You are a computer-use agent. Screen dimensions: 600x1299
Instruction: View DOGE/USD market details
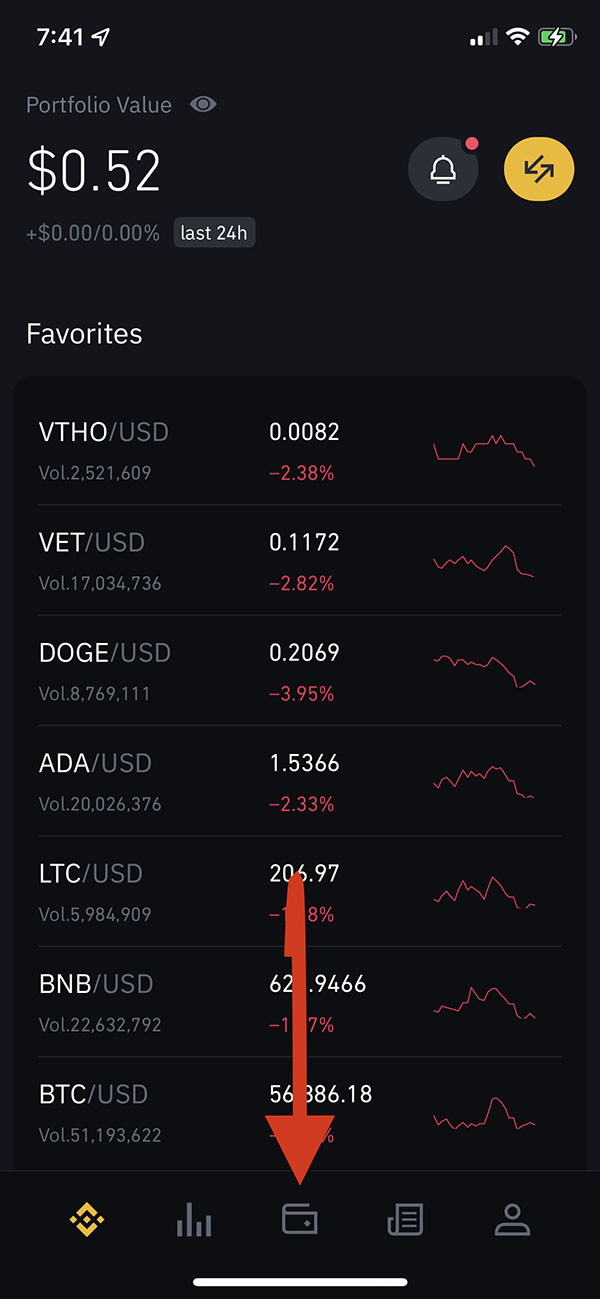coord(300,670)
